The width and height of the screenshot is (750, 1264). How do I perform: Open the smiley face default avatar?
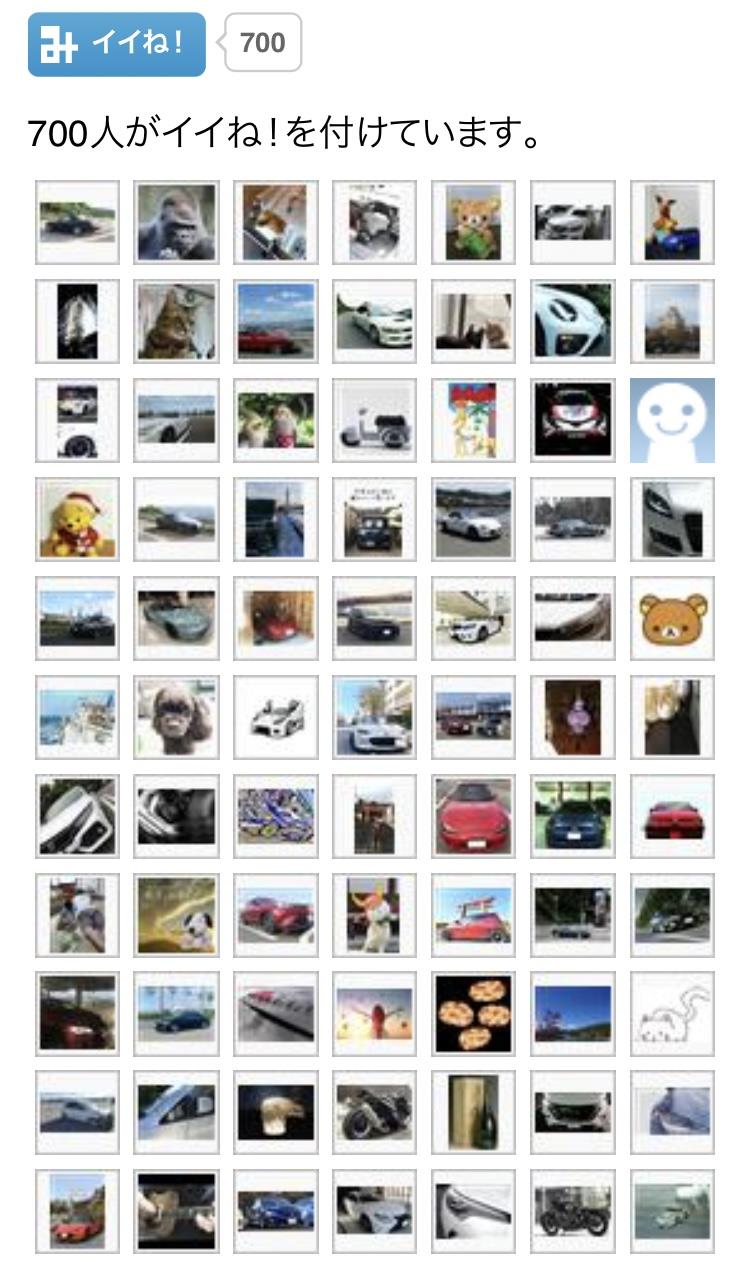(672, 420)
